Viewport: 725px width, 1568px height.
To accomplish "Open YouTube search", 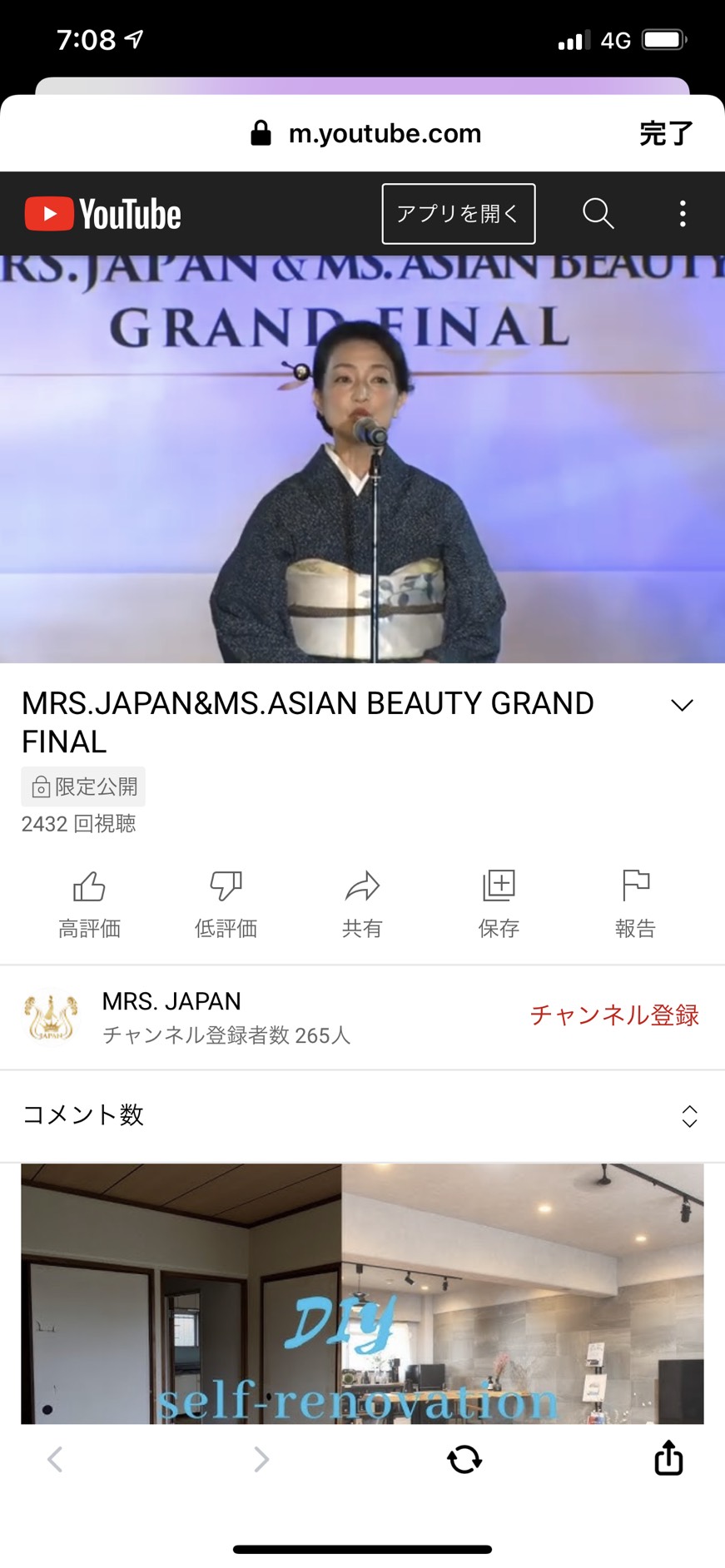I will point(598,214).
